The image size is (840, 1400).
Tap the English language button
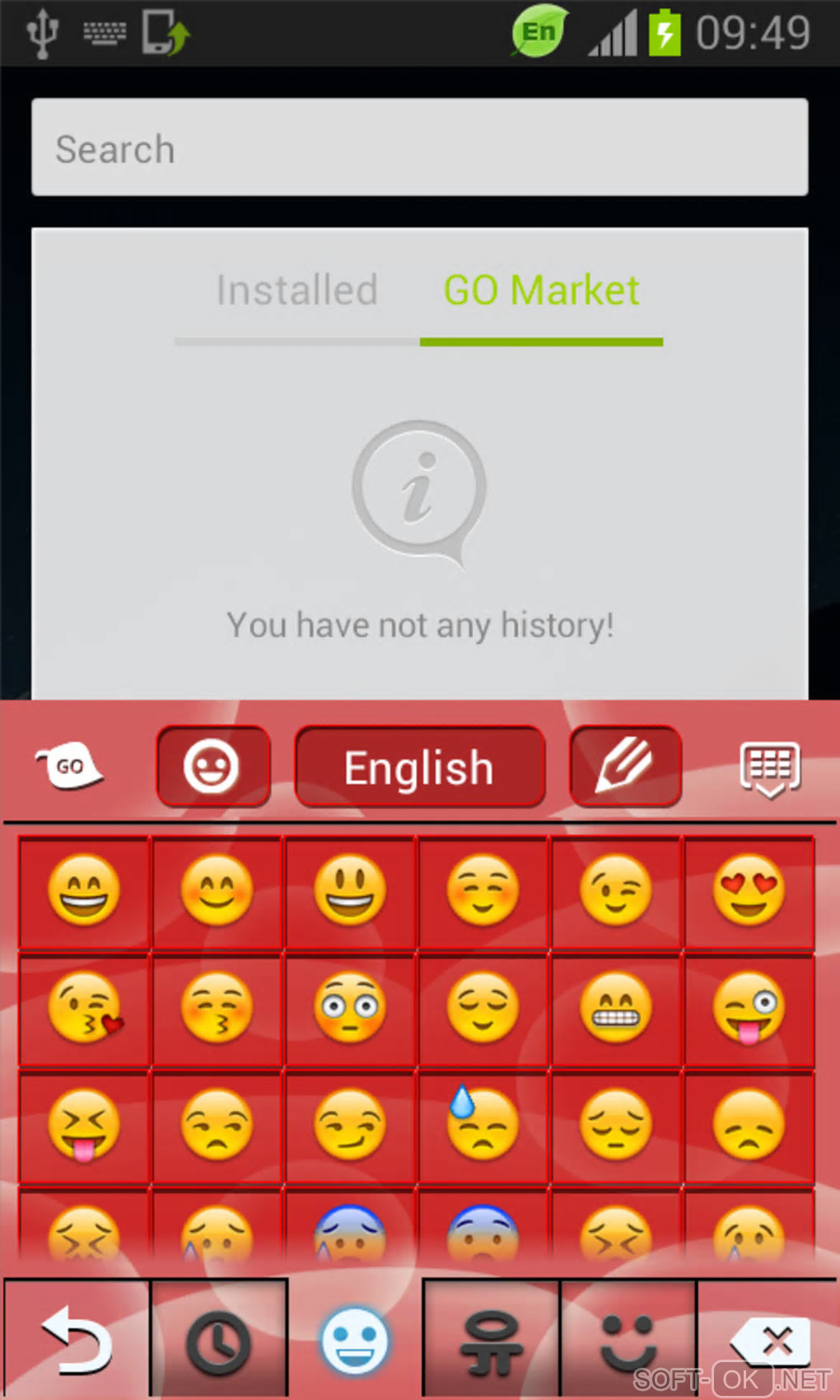coord(419,767)
